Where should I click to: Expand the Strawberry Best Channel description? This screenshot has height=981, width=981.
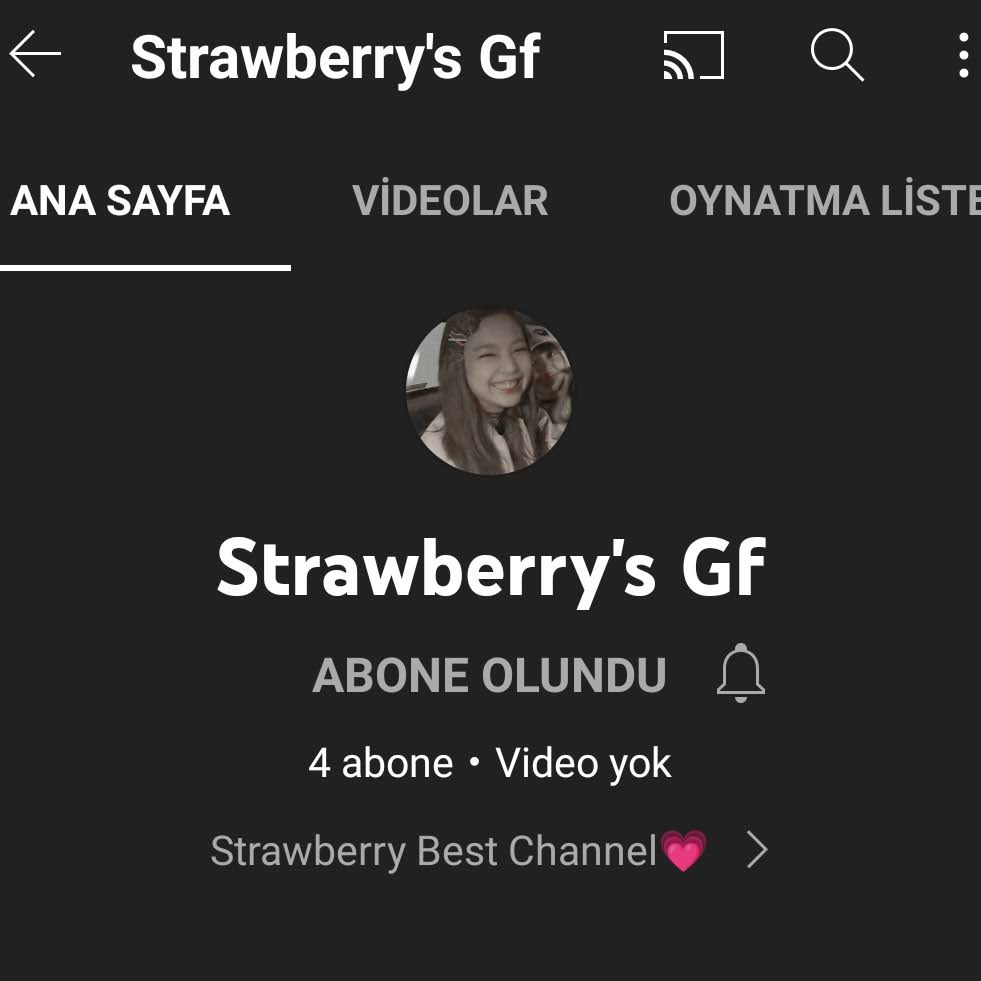tap(757, 851)
